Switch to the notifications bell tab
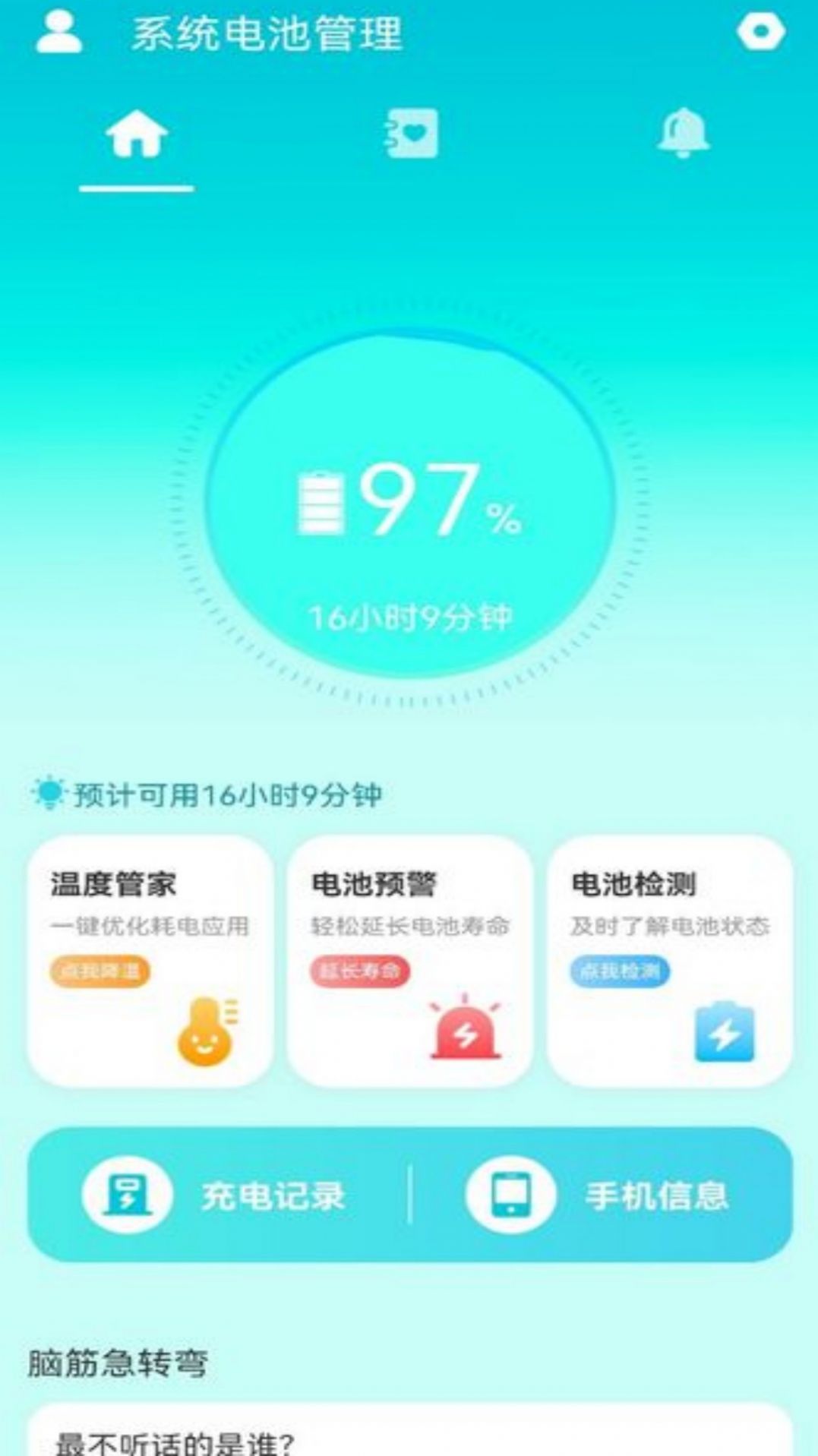The width and height of the screenshot is (818, 1456). click(683, 134)
